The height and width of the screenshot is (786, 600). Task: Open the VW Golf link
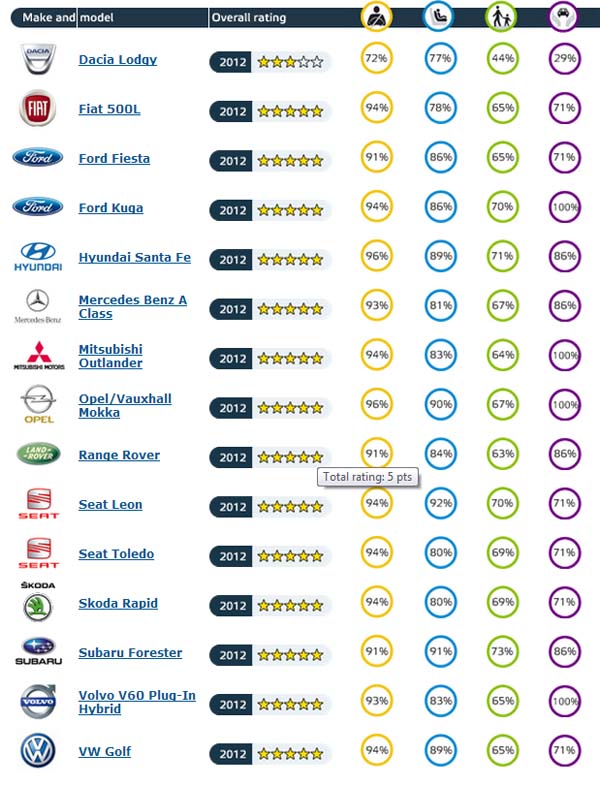pyautogui.click(x=104, y=752)
